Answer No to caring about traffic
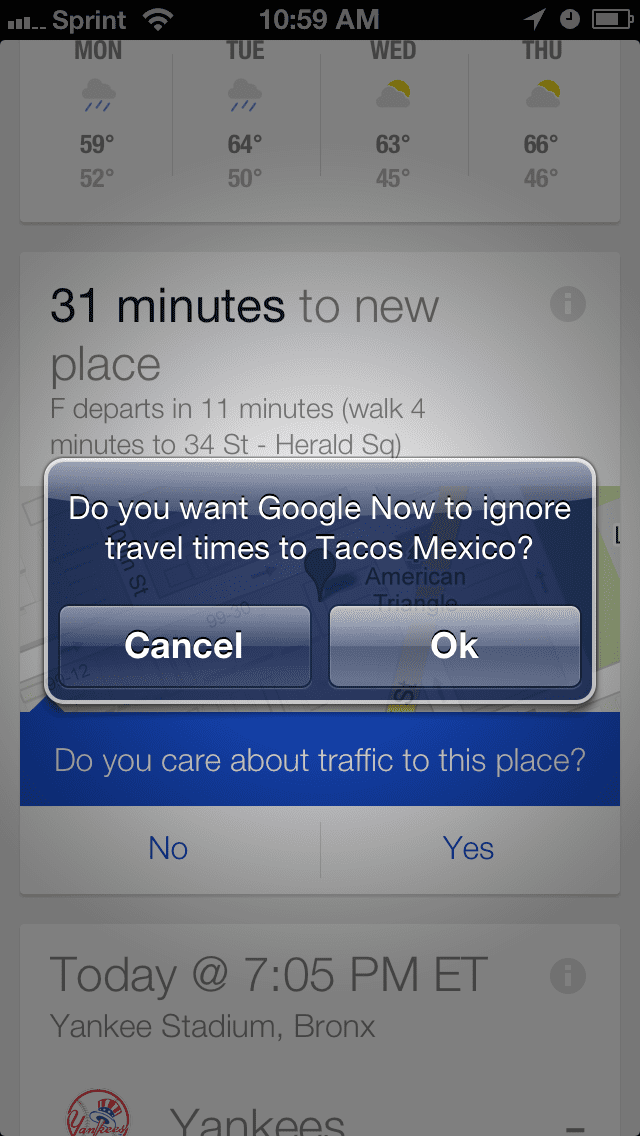This screenshot has height=1136, width=640. click(168, 849)
